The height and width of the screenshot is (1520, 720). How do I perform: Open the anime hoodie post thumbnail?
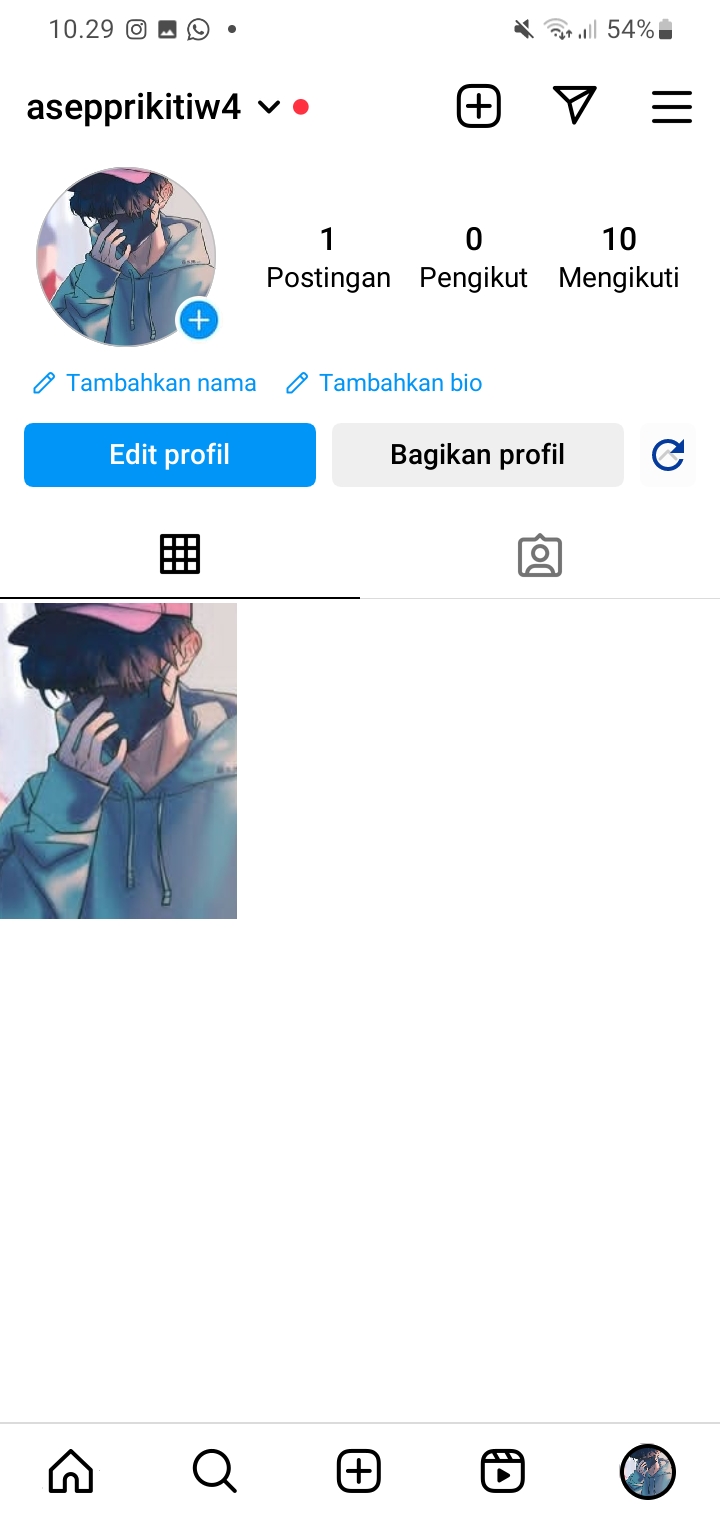coord(118,760)
